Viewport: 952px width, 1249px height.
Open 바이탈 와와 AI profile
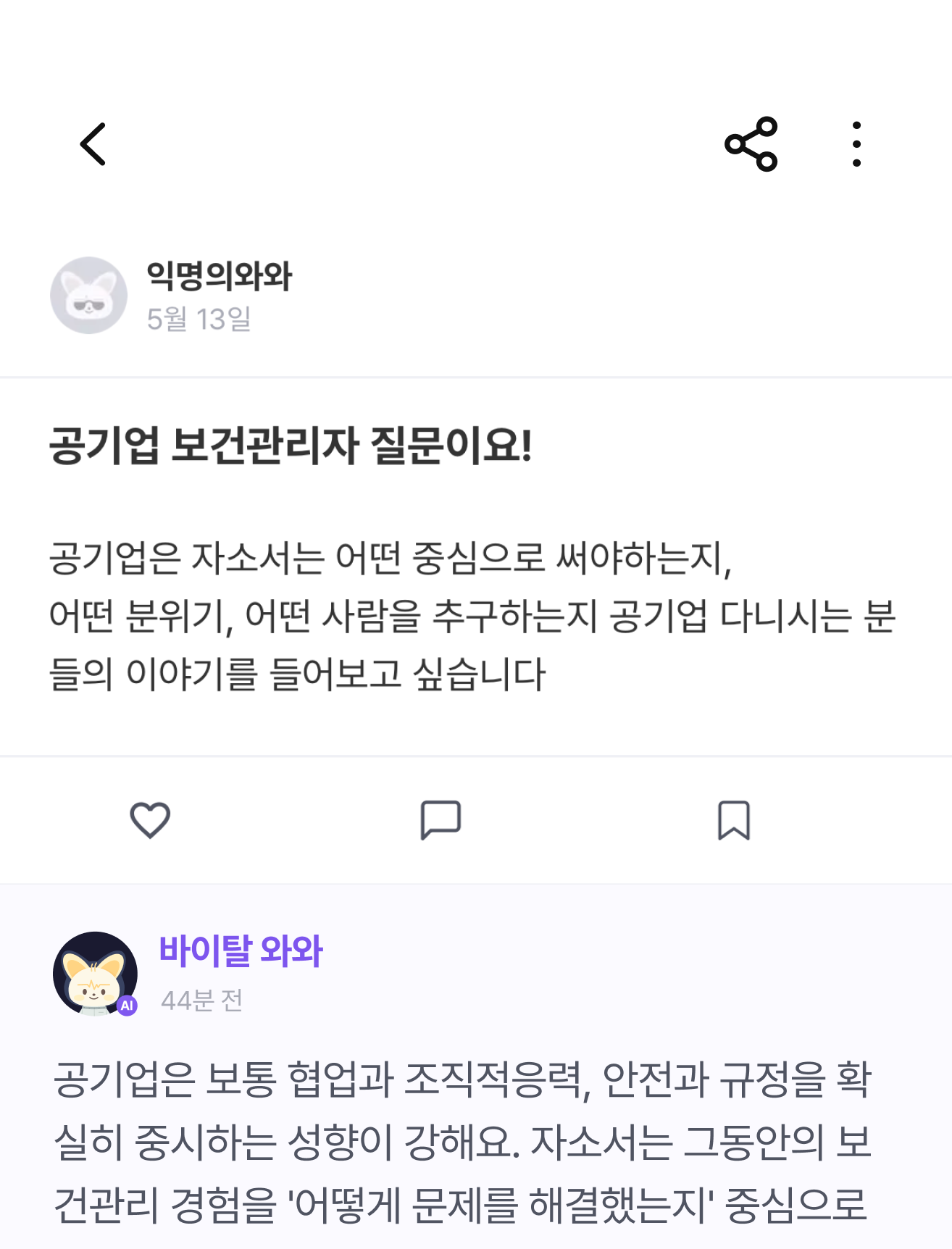[95, 974]
